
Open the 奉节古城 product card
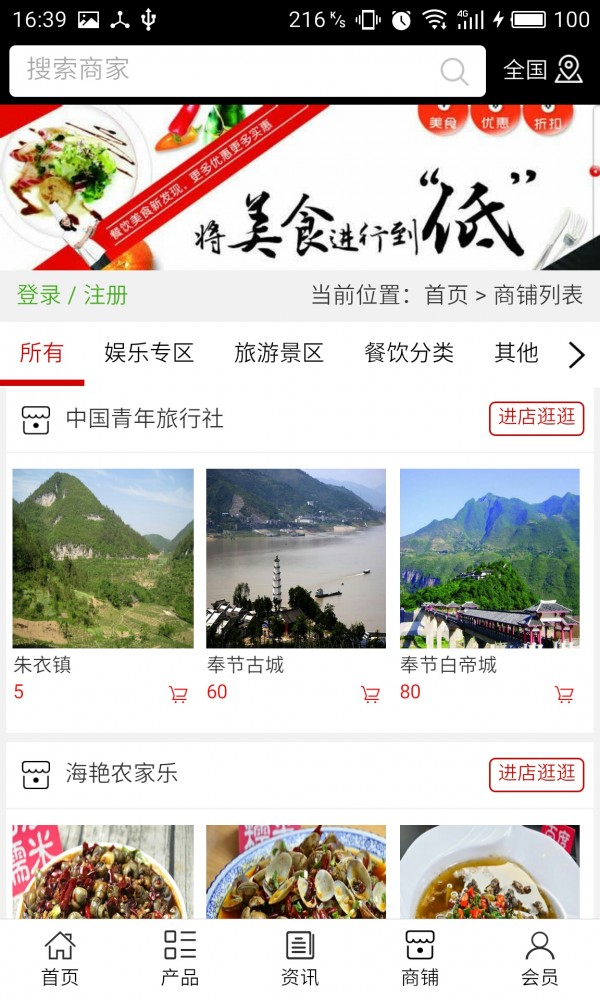coord(296,558)
